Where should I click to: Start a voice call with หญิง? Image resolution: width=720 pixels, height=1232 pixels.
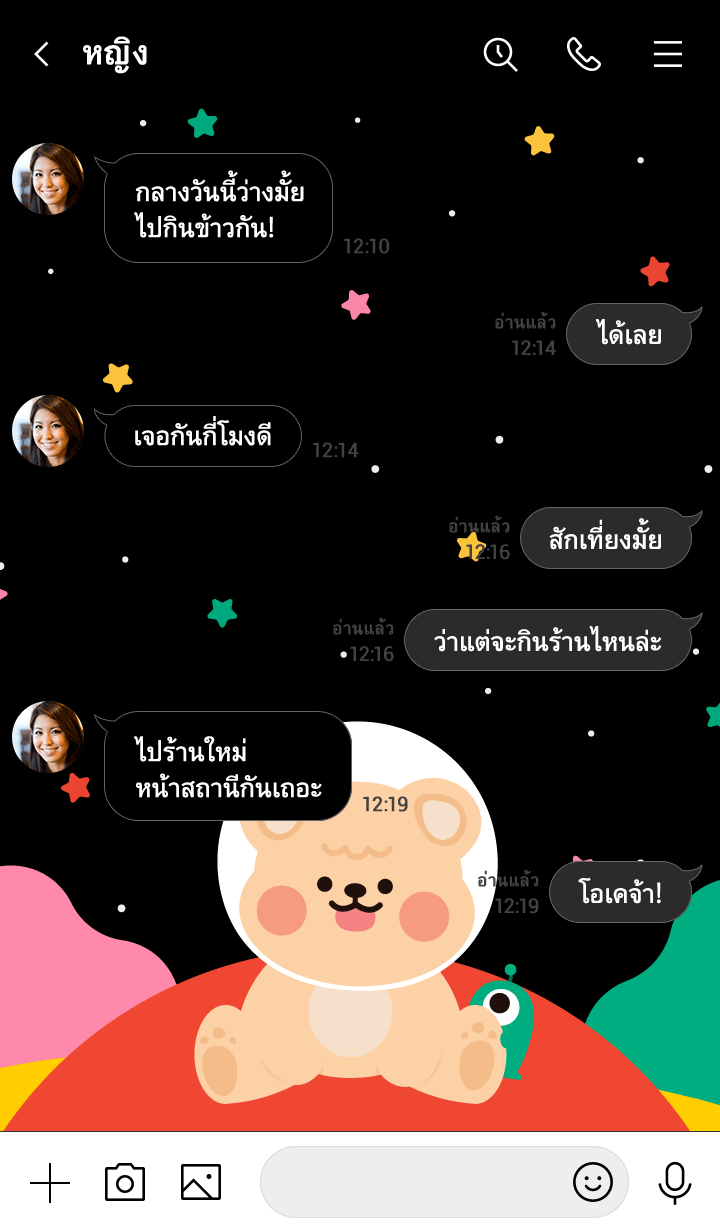583,54
